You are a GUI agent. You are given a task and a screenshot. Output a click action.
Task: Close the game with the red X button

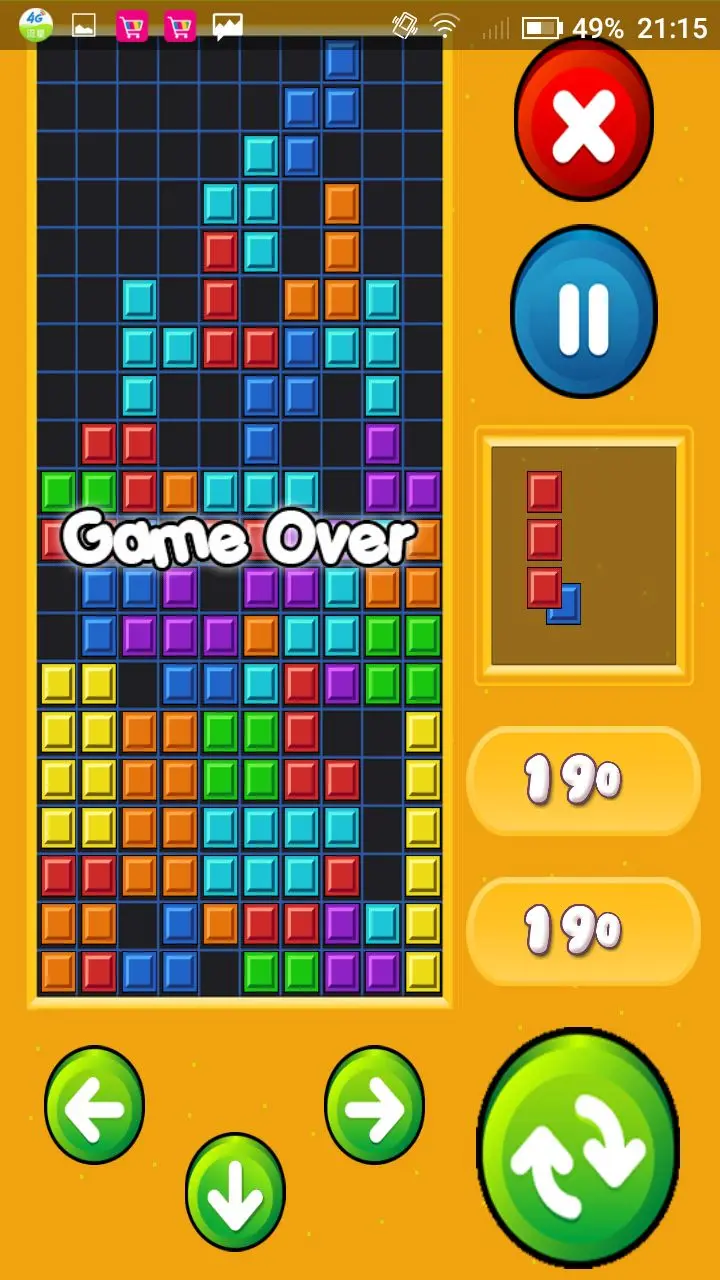point(584,122)
